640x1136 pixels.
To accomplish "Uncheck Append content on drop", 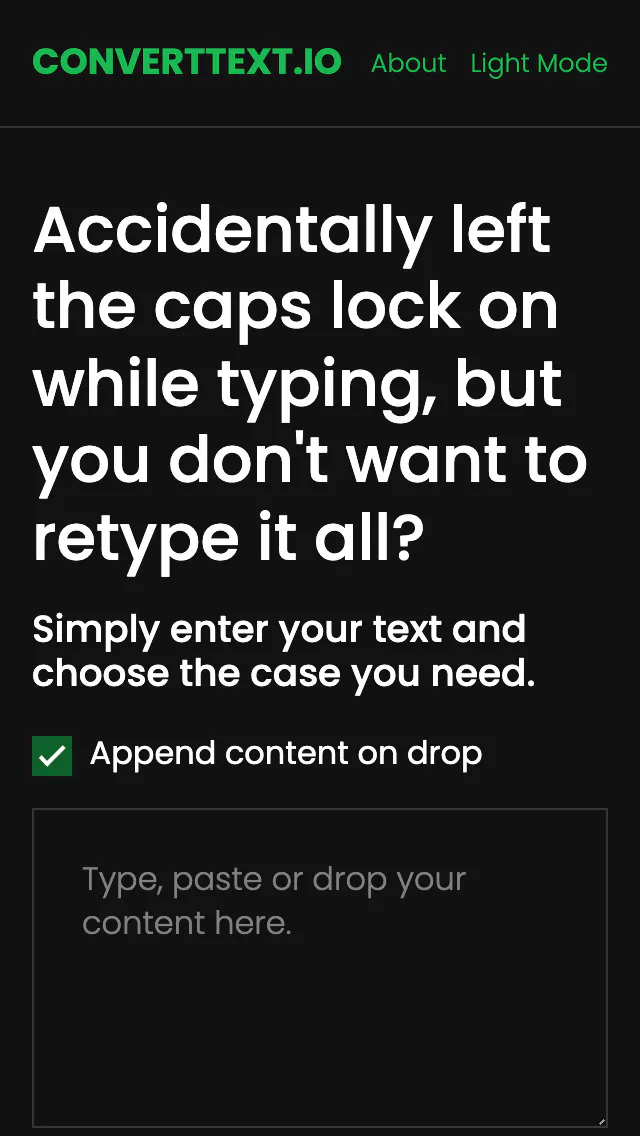I will pos(52,756).
